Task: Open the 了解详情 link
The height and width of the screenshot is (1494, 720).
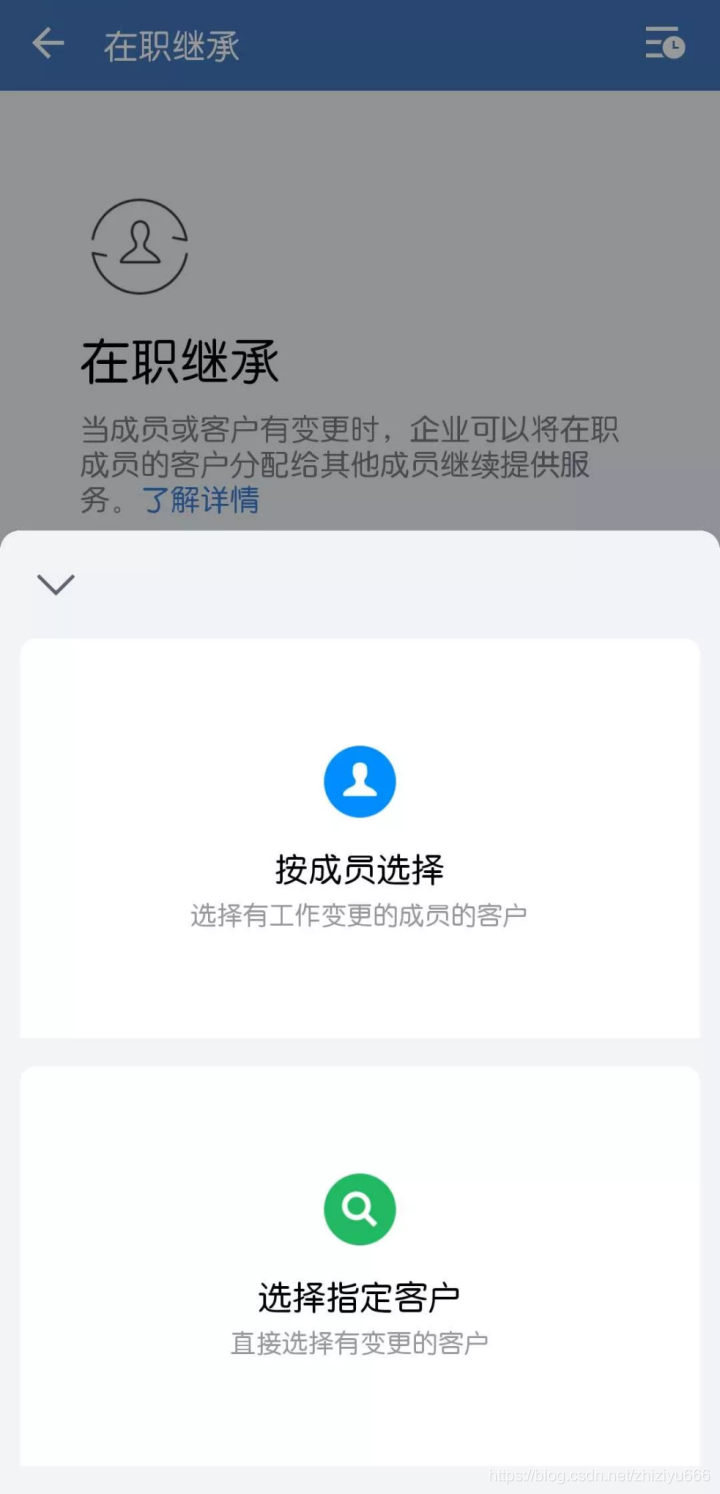Action: [201, 499]
